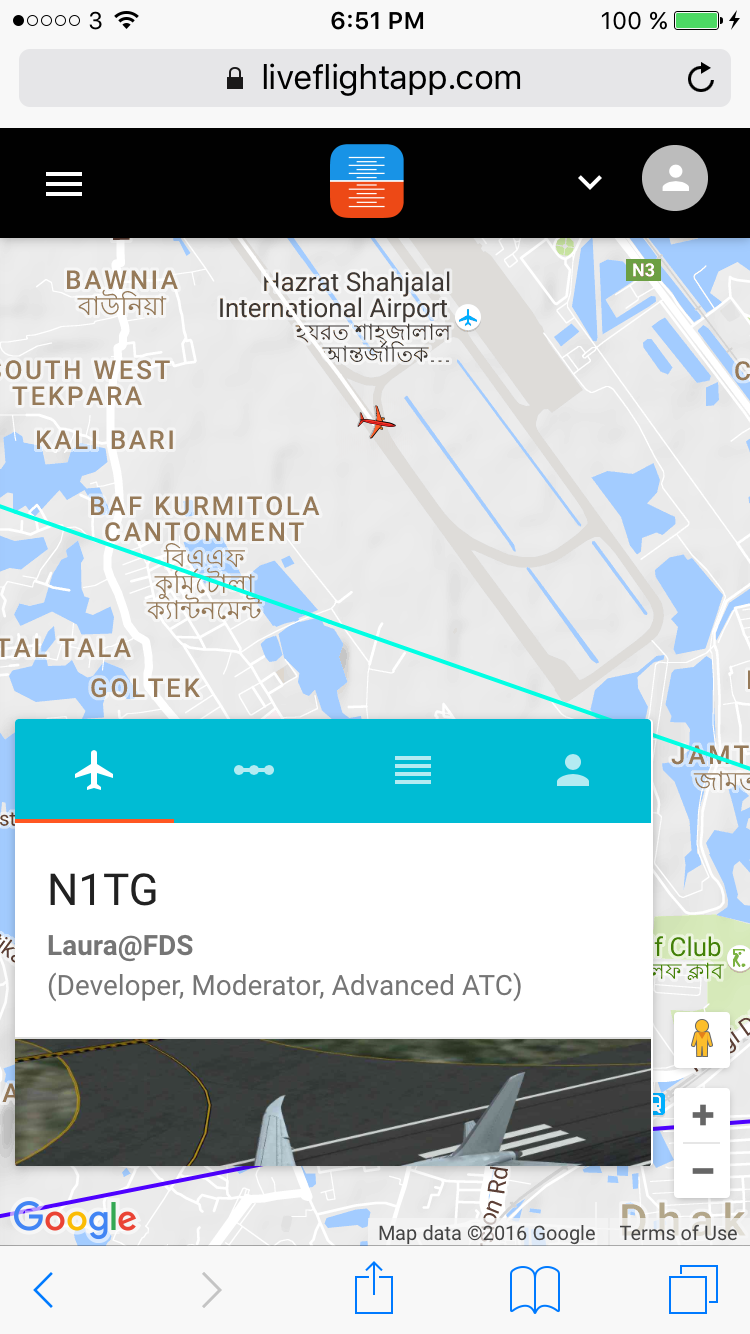Expand the dropdown chevron in header
The height and width of the screenshot is (1334, 750).
(x=590, y=182)
